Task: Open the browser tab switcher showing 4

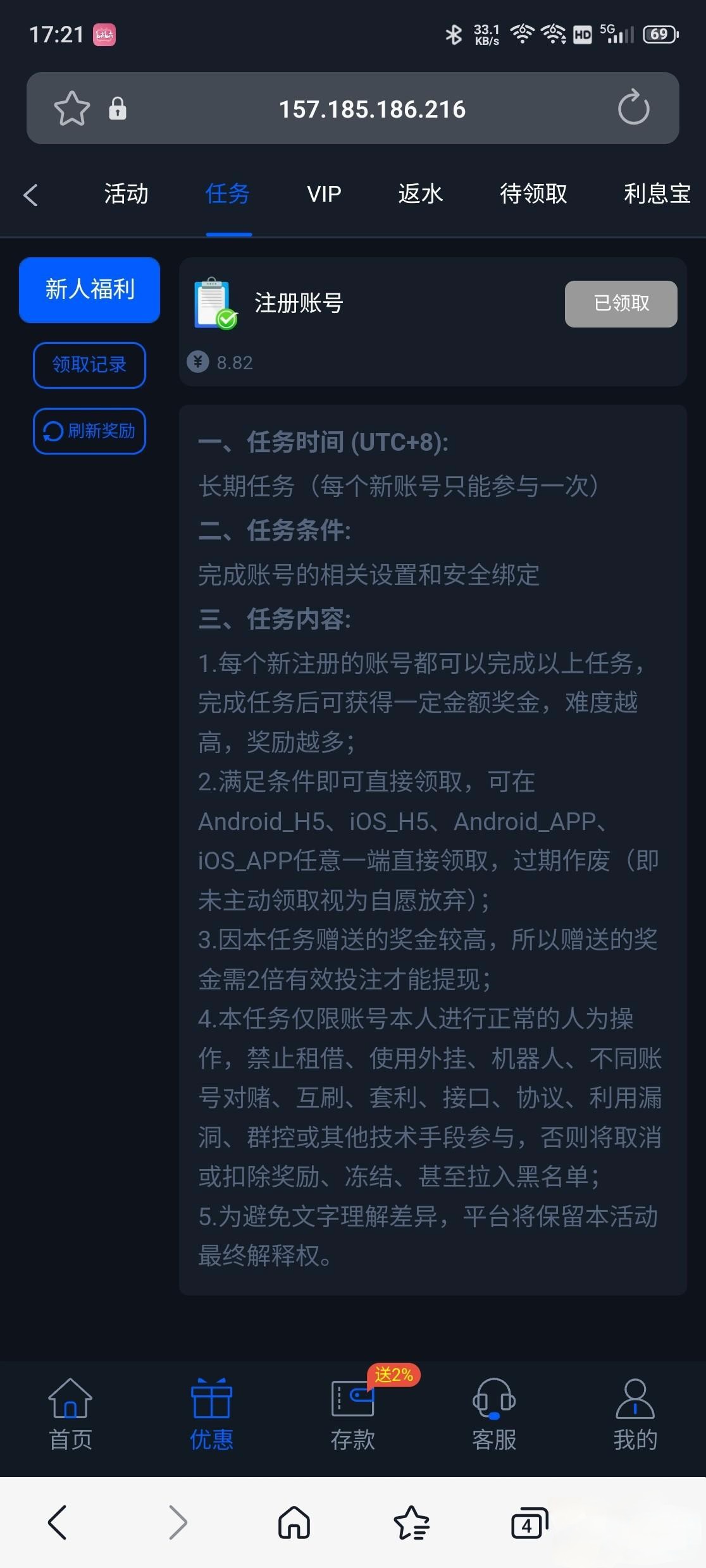Action: (x=528, y=1524)
